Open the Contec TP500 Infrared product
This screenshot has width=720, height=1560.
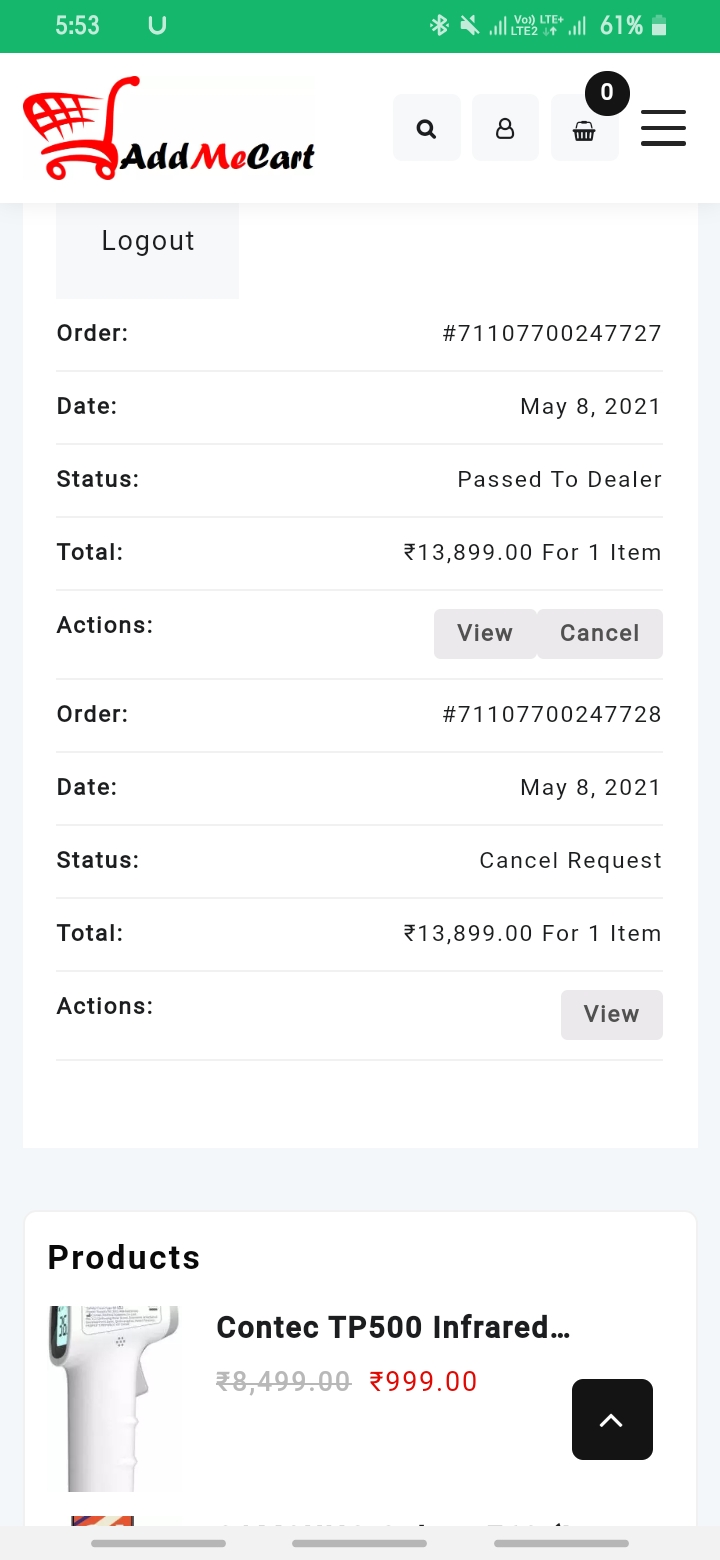click(x=393, y=1328)
